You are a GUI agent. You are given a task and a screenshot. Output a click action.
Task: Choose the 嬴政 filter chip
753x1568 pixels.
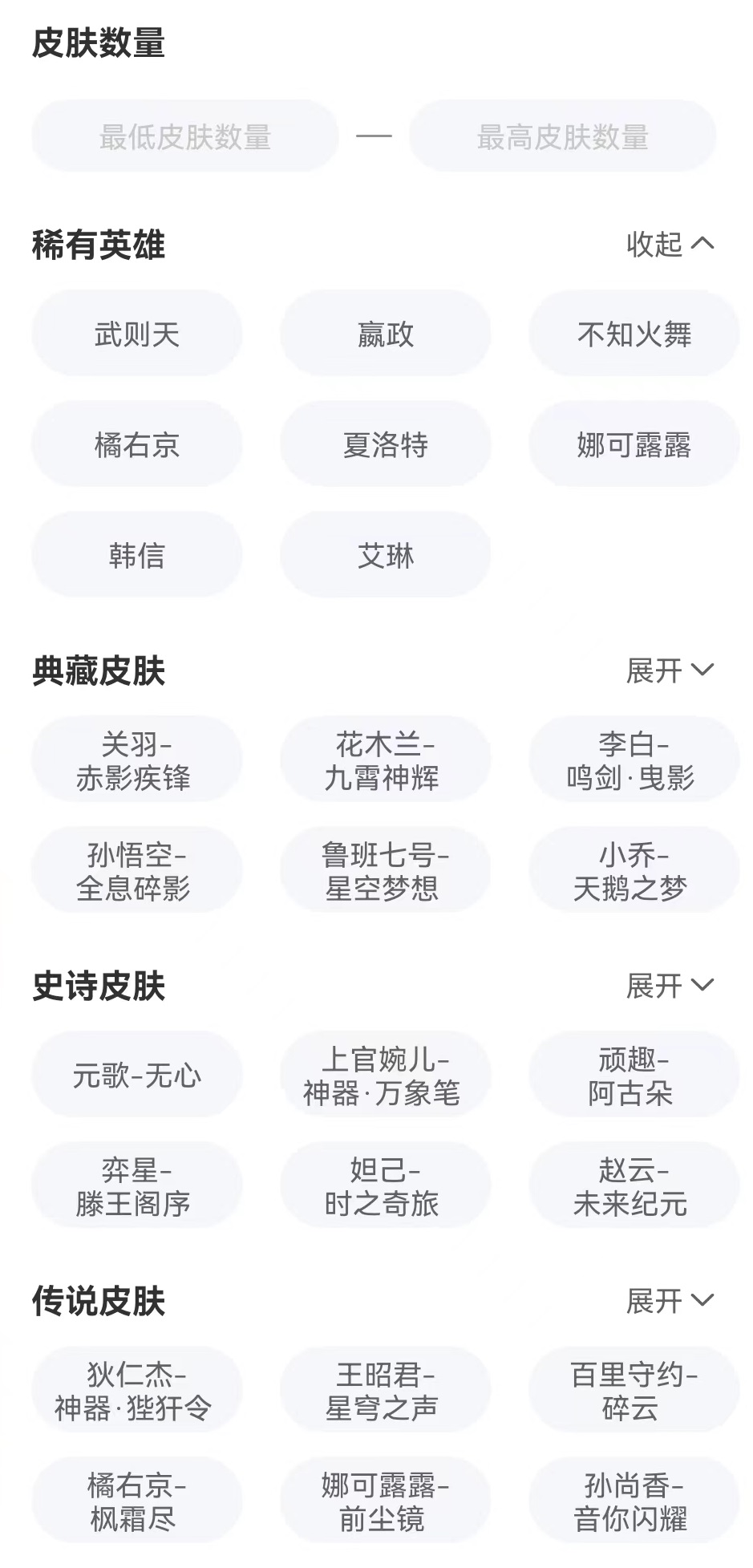[x=385, y=334]
